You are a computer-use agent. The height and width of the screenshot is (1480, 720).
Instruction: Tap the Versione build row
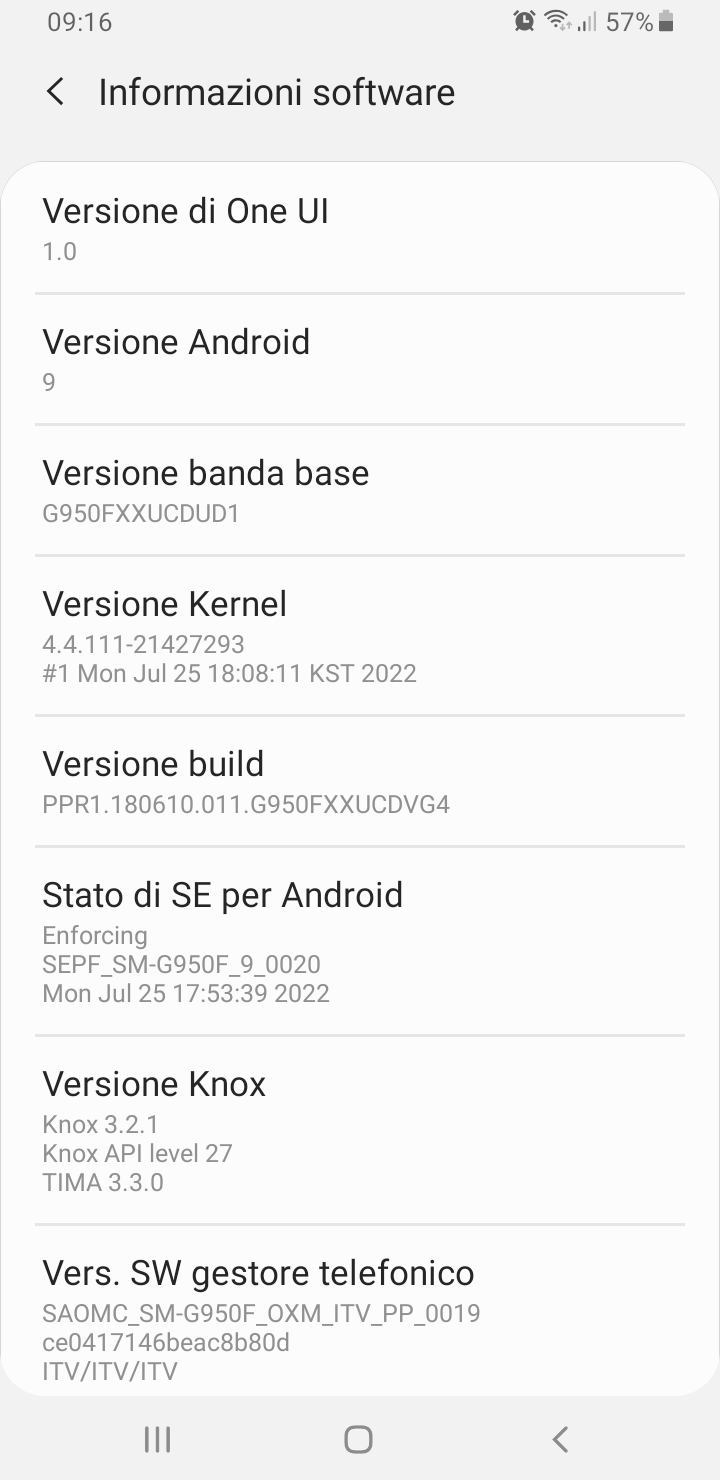coord(360,782)
